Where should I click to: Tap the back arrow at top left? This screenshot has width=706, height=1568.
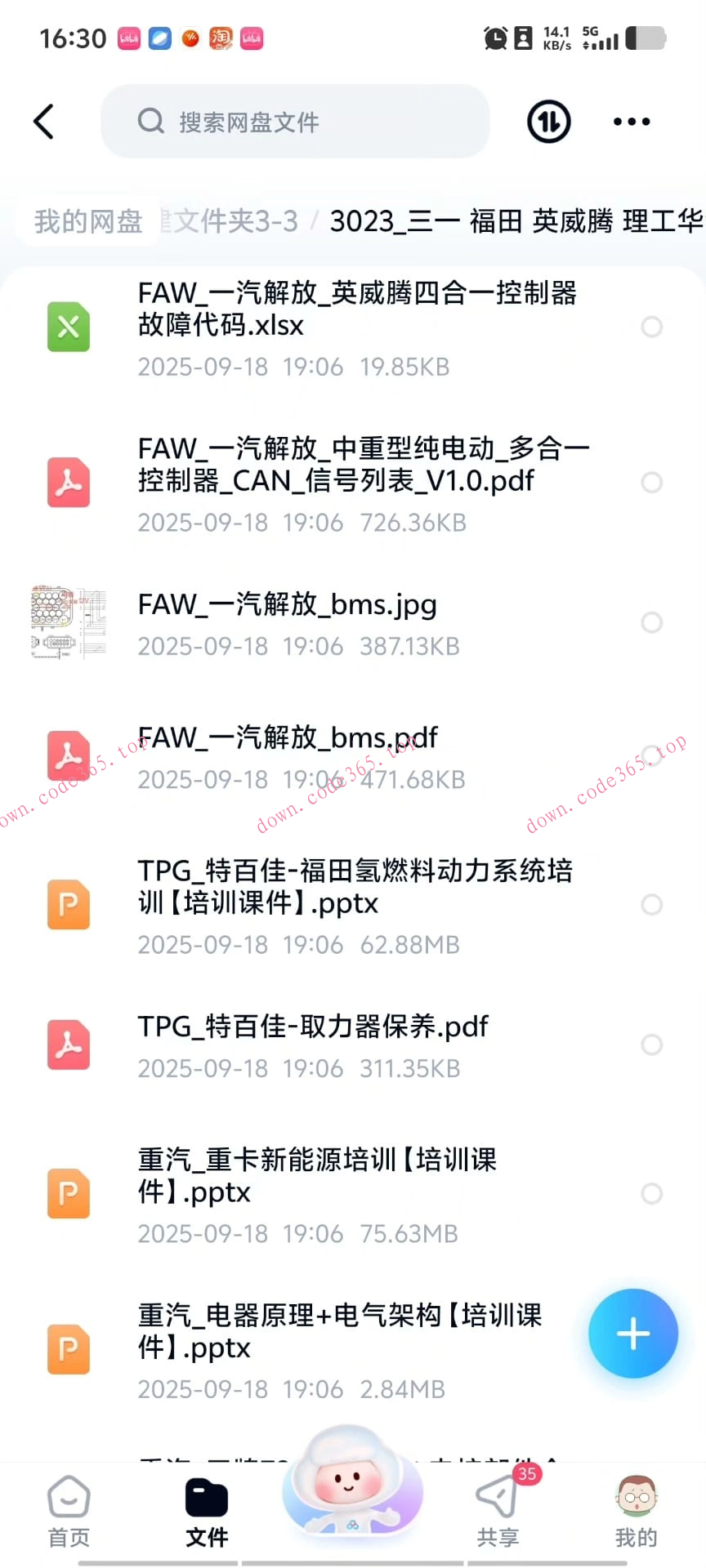(x=43, y=121)
